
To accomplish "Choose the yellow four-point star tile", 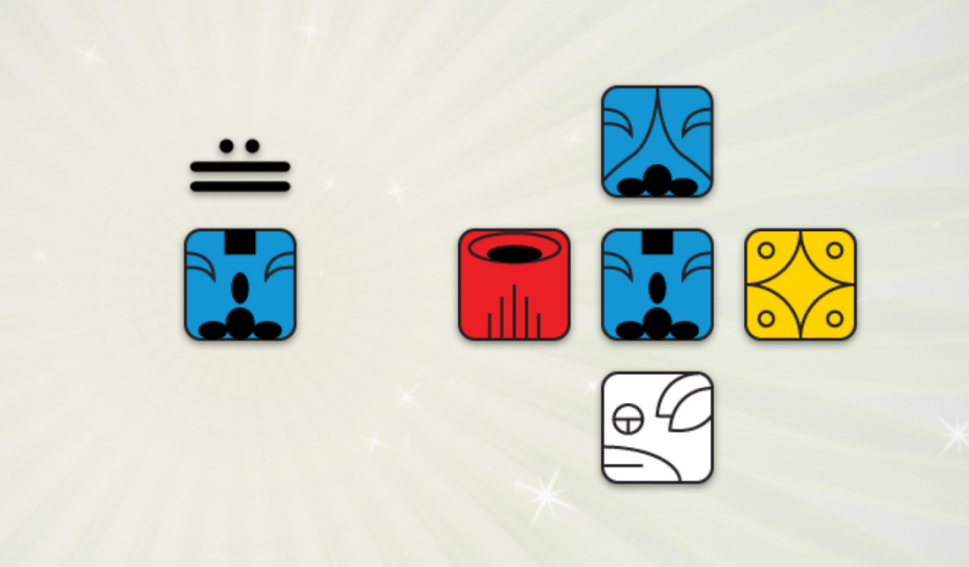I will pos(800,285).
